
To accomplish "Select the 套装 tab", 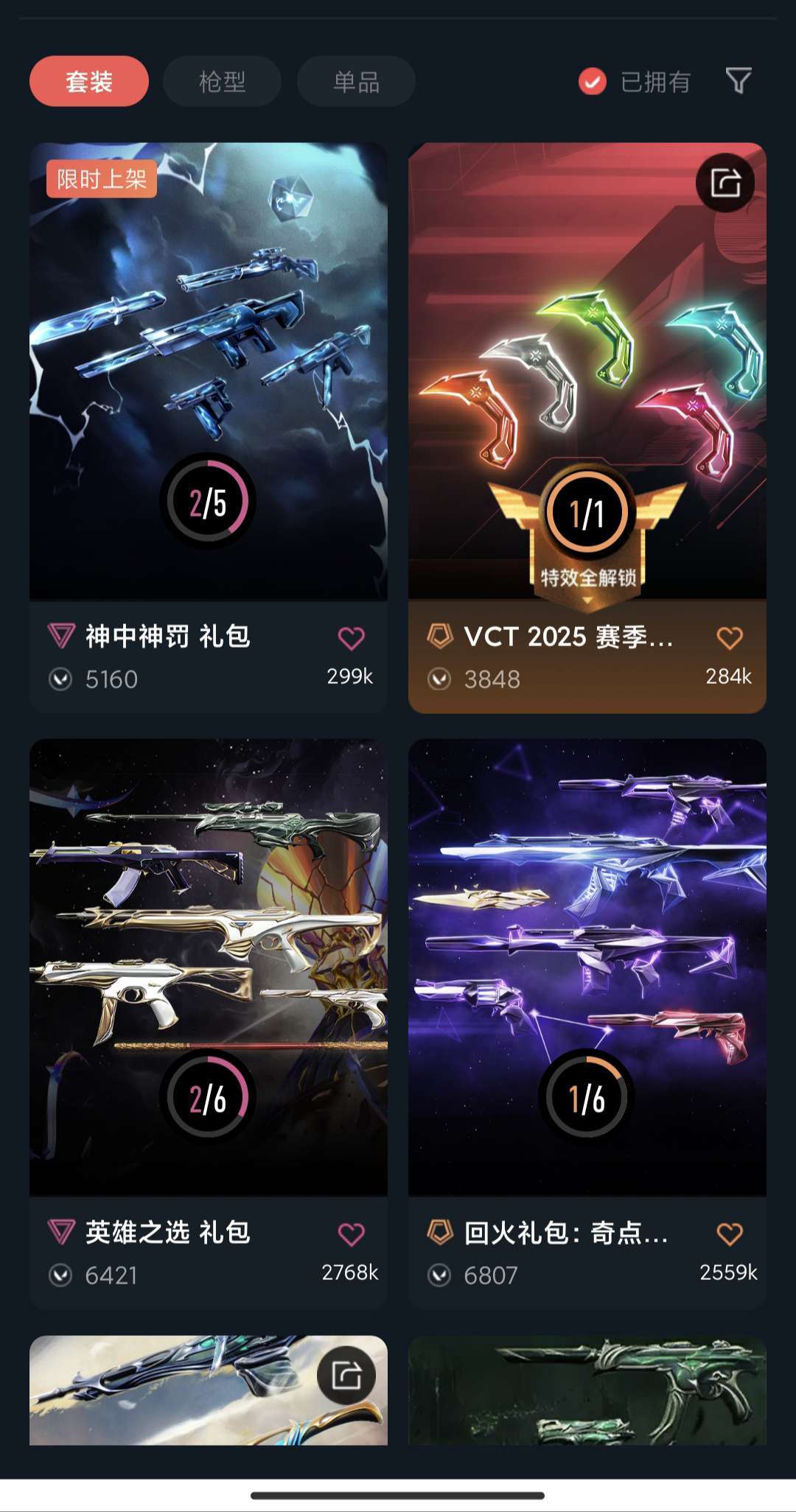I will (89, 81).
